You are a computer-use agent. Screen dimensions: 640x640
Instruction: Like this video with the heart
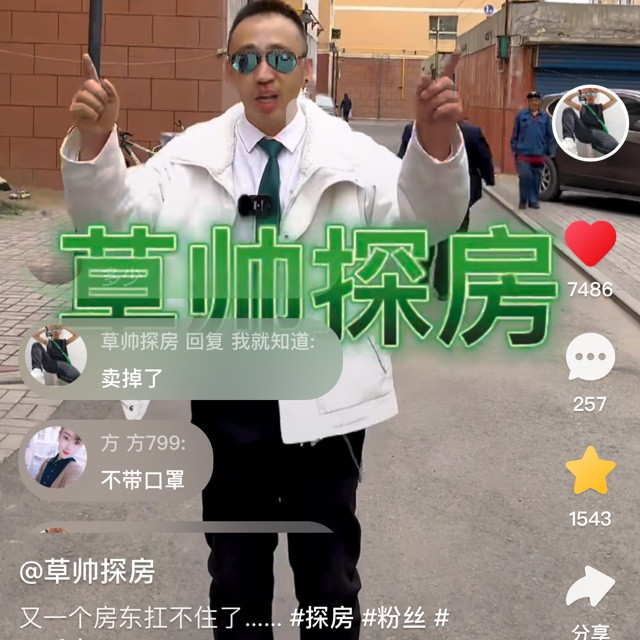[x=590, y=244]
